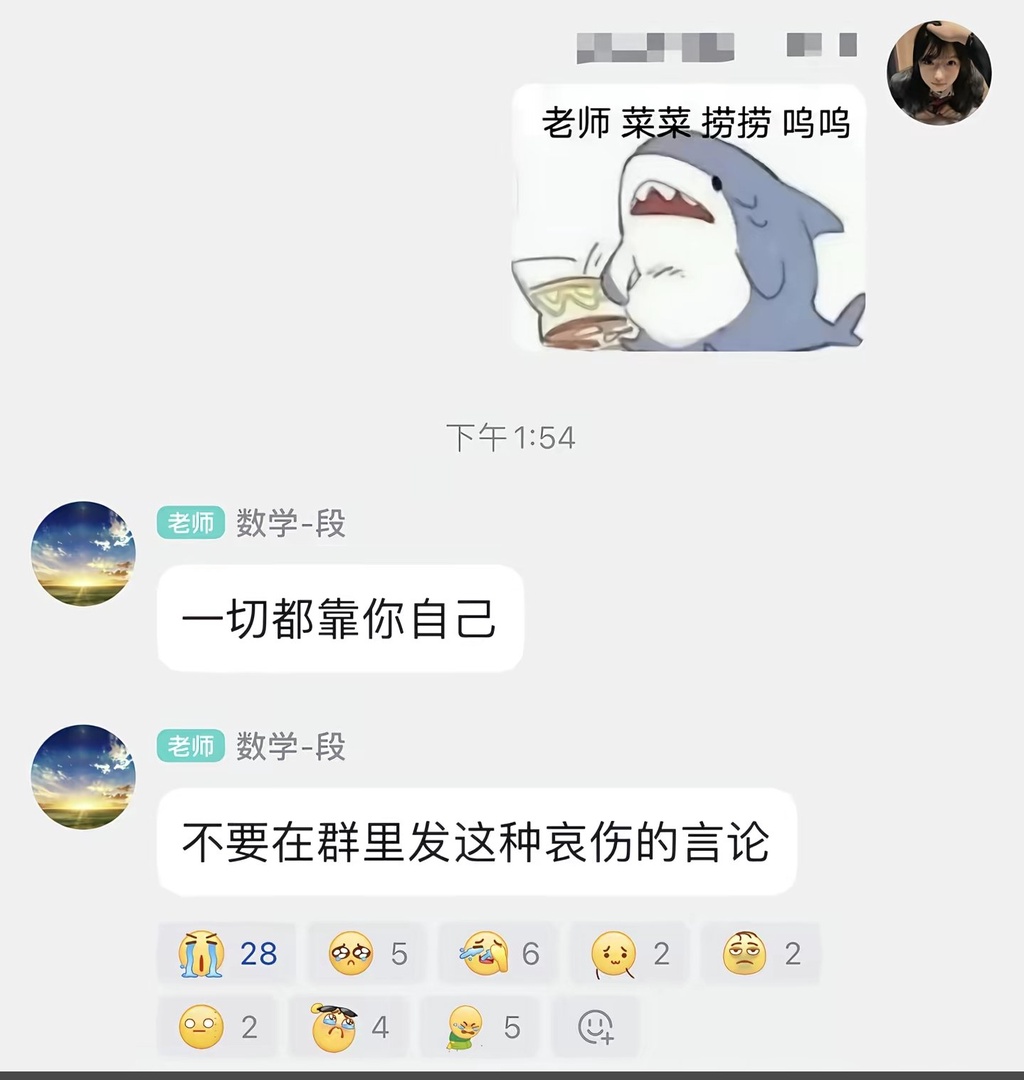The height and width of the screenshot is (1080, 1024).
Task: Open the add new emoji reaction picker
Action: point(595,1027)
